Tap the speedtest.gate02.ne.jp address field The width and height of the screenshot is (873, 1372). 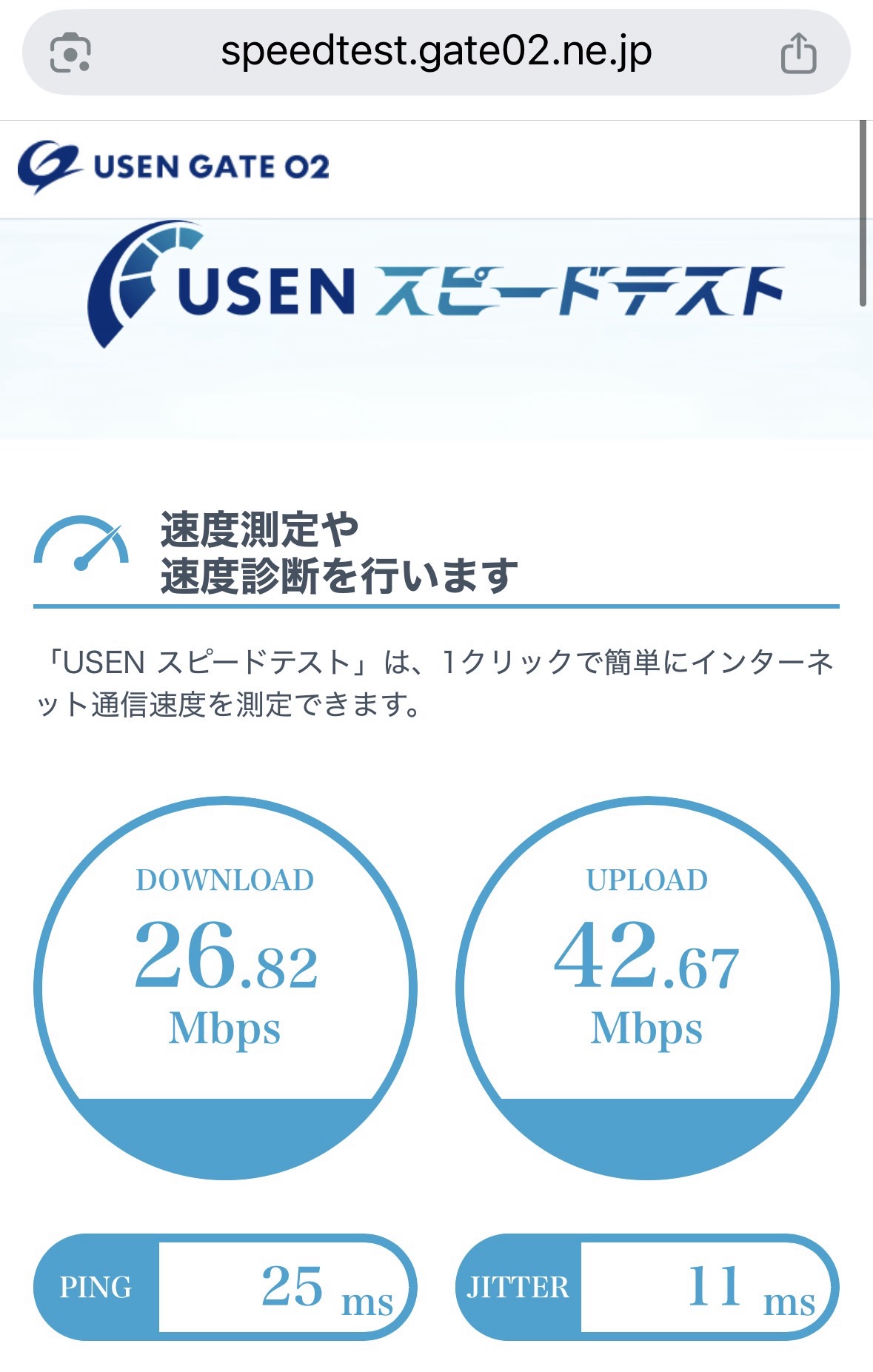pos(436,52)
